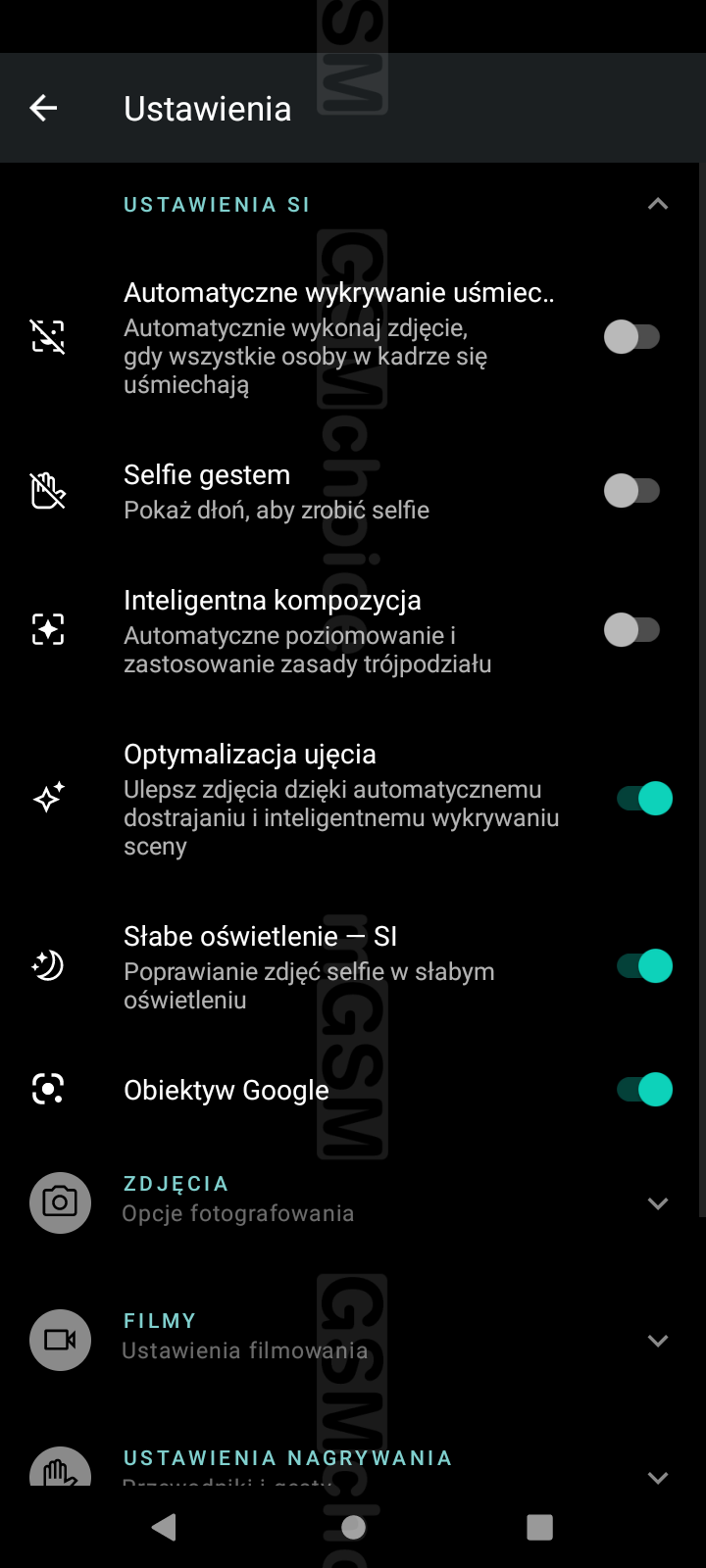The width and height of the screenshot is (706, 1568).
Task: Disable Optymalizacja ujęcia
Action: [644, 798]
